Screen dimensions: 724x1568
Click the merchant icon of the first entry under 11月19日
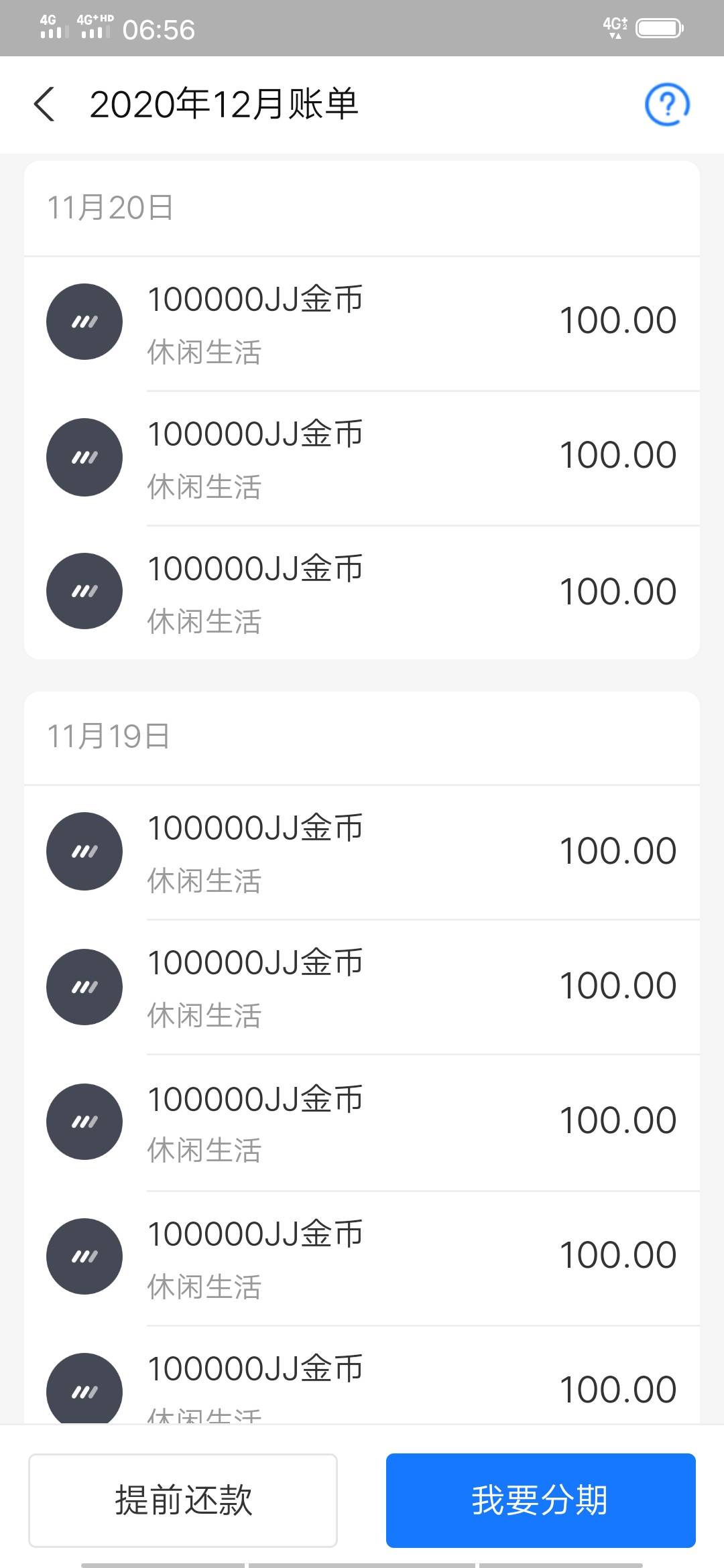pyautogui.click(x=83, y=851)
